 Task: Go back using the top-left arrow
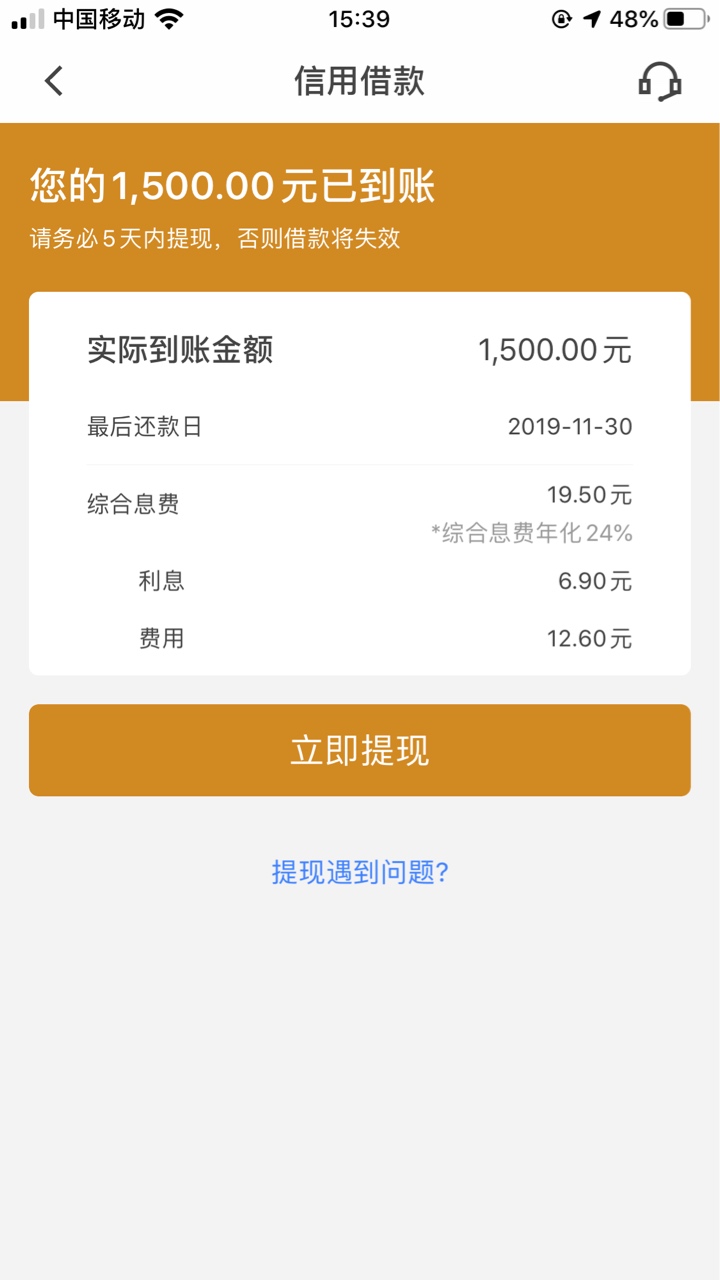point(54,81)
